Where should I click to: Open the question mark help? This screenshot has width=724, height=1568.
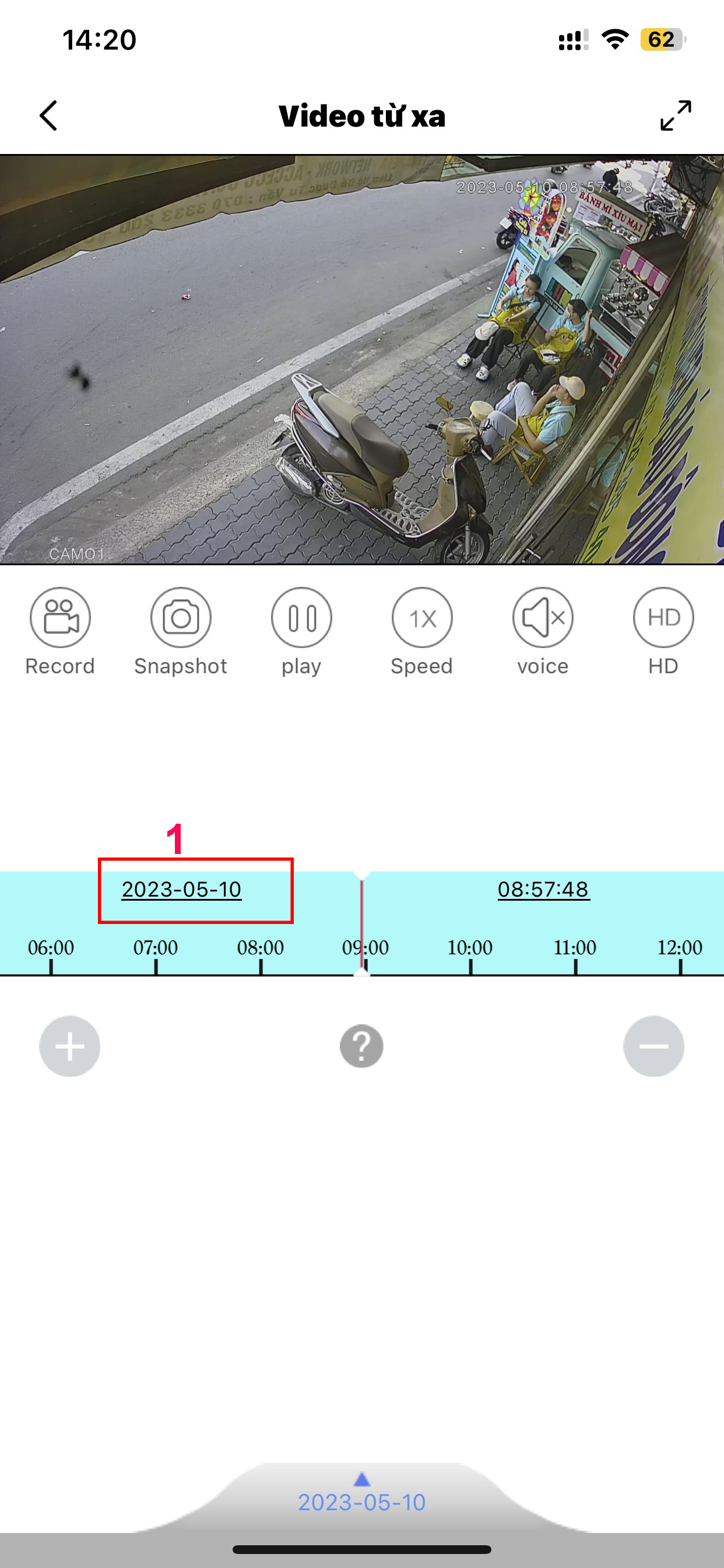point(361,1046)
